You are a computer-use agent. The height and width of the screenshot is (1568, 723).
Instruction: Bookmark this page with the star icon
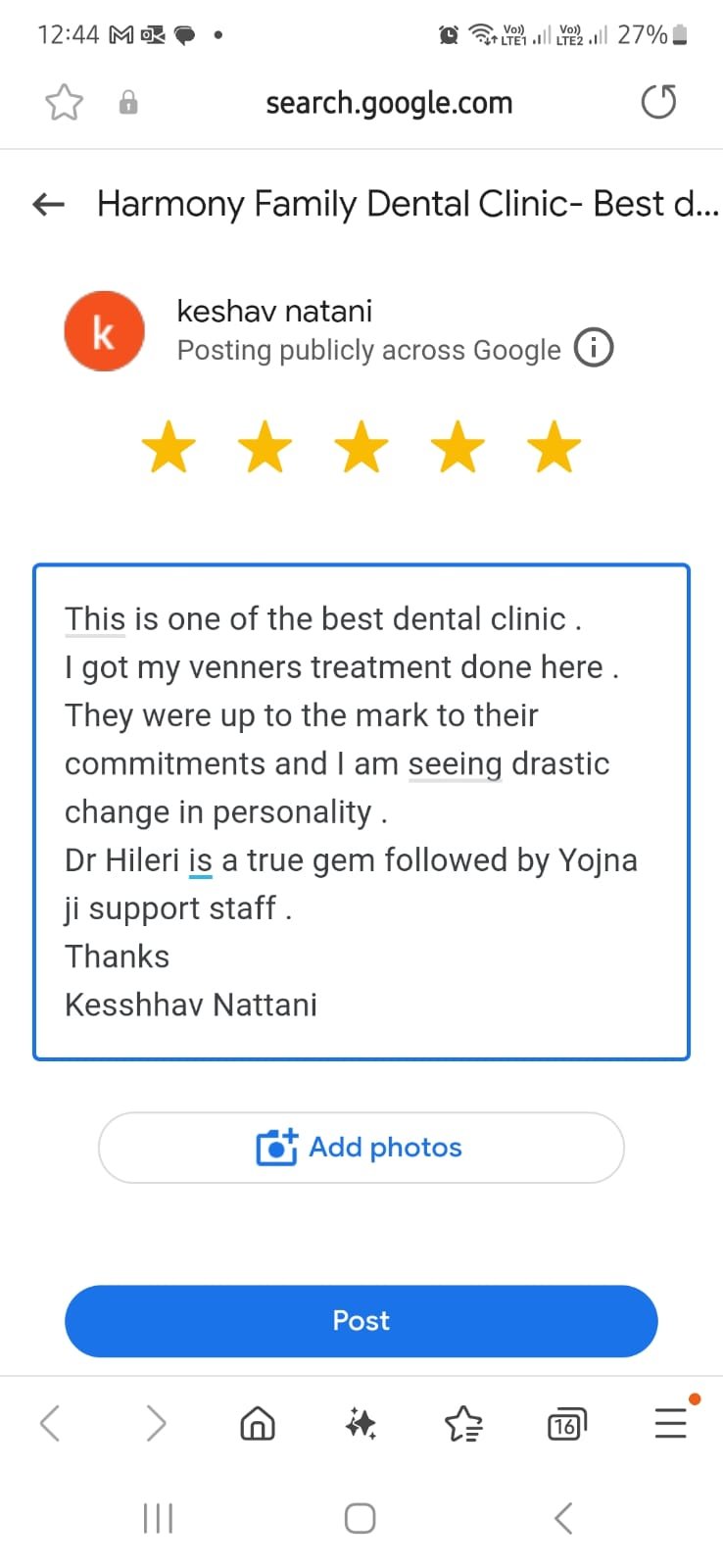point(65,102)
